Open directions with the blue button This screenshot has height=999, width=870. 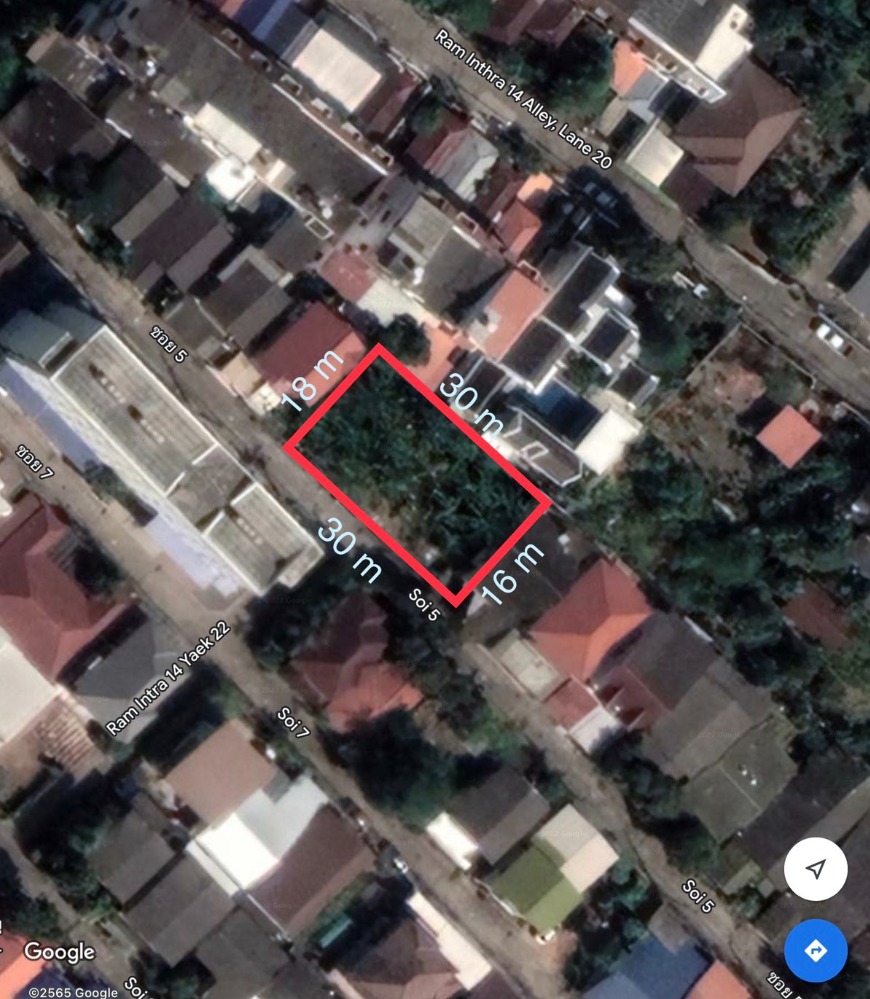815,949
